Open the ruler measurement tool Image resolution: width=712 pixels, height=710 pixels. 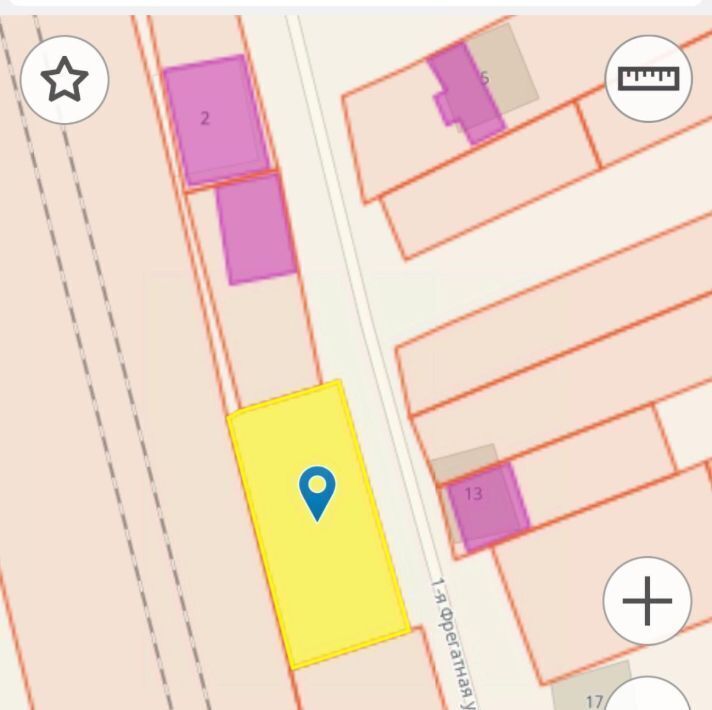(648, 79)
